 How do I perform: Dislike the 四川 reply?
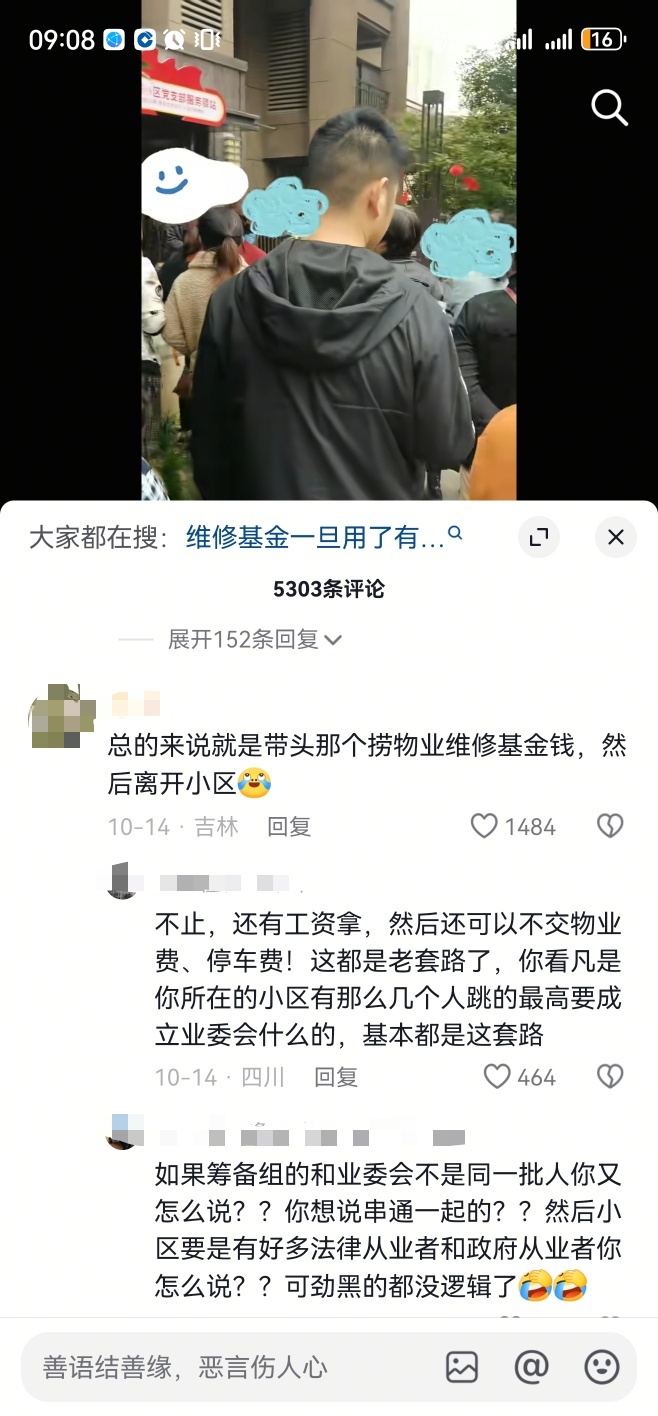(609, 1077)
